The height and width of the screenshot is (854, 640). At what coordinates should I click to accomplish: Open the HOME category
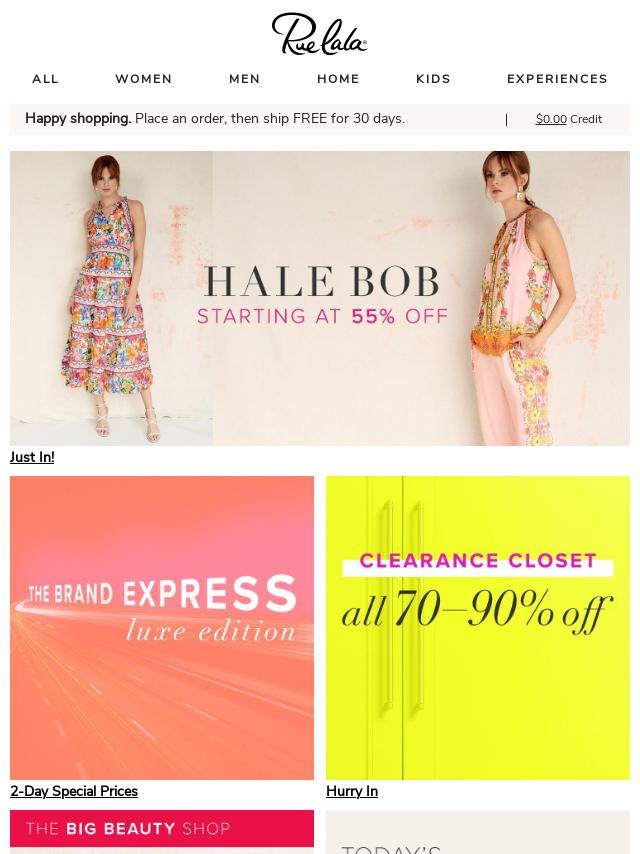338,79
